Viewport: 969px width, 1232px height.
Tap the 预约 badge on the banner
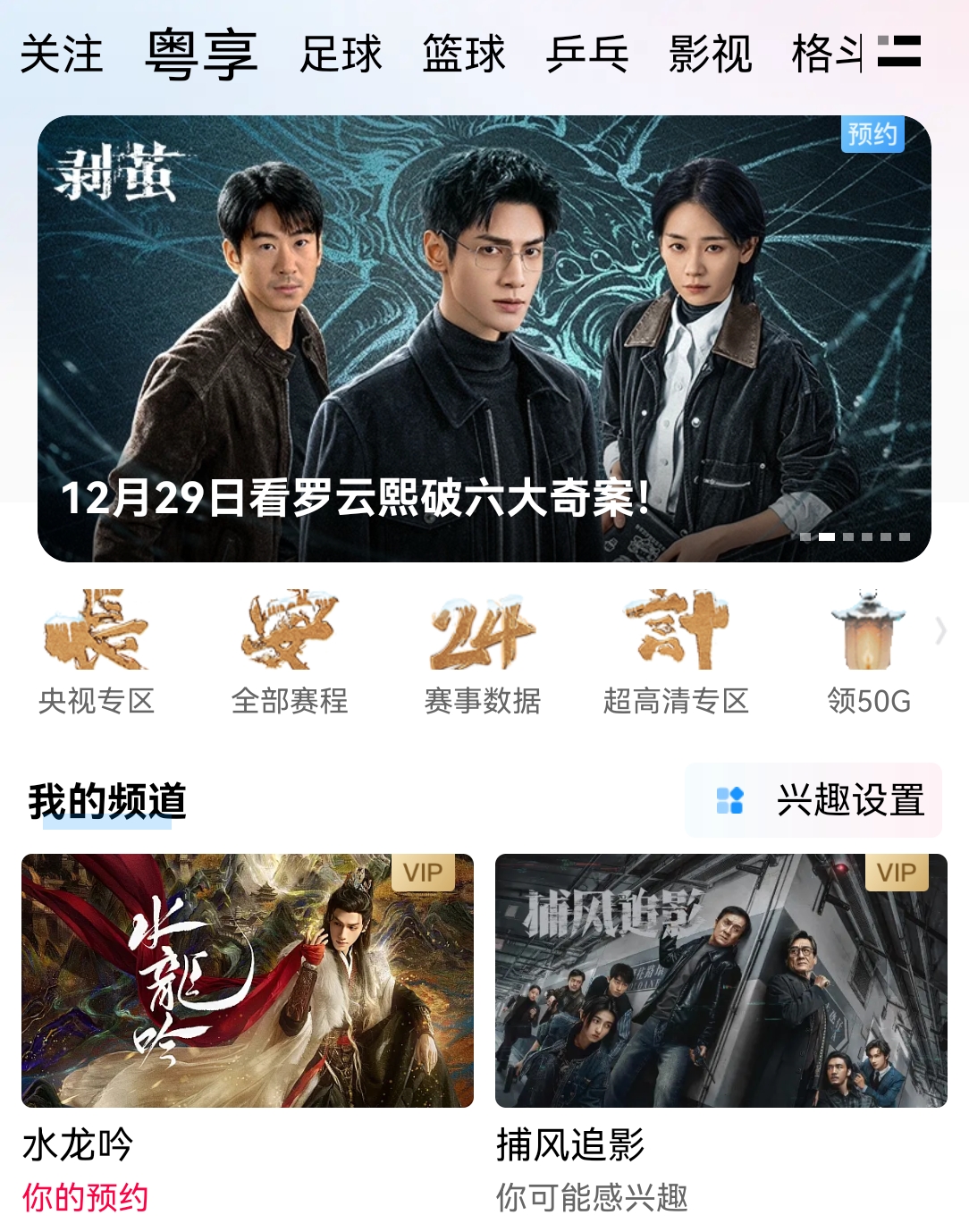pos(872,134)
